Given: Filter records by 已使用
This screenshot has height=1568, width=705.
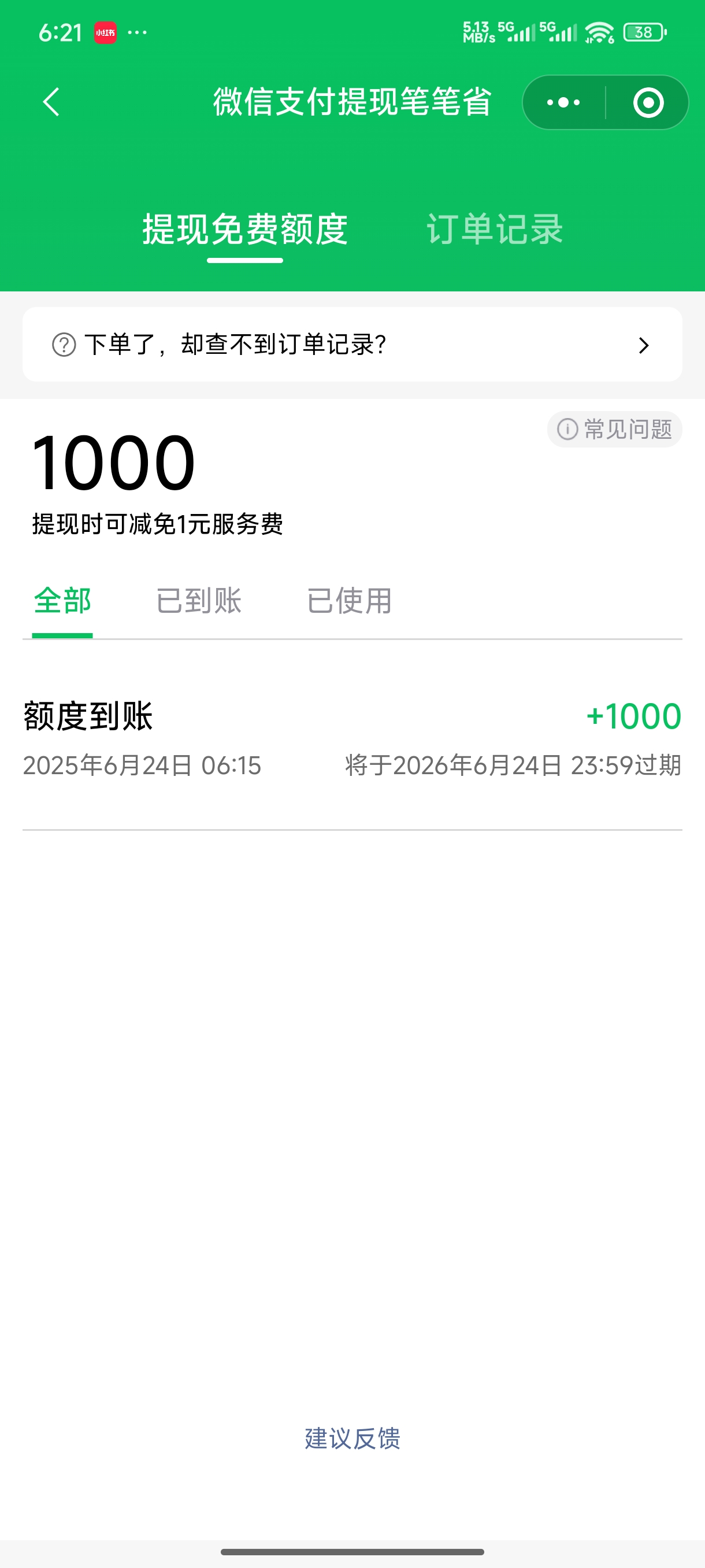Looking at the screenshot, I should pyautogui.click(x=349, y=601).
